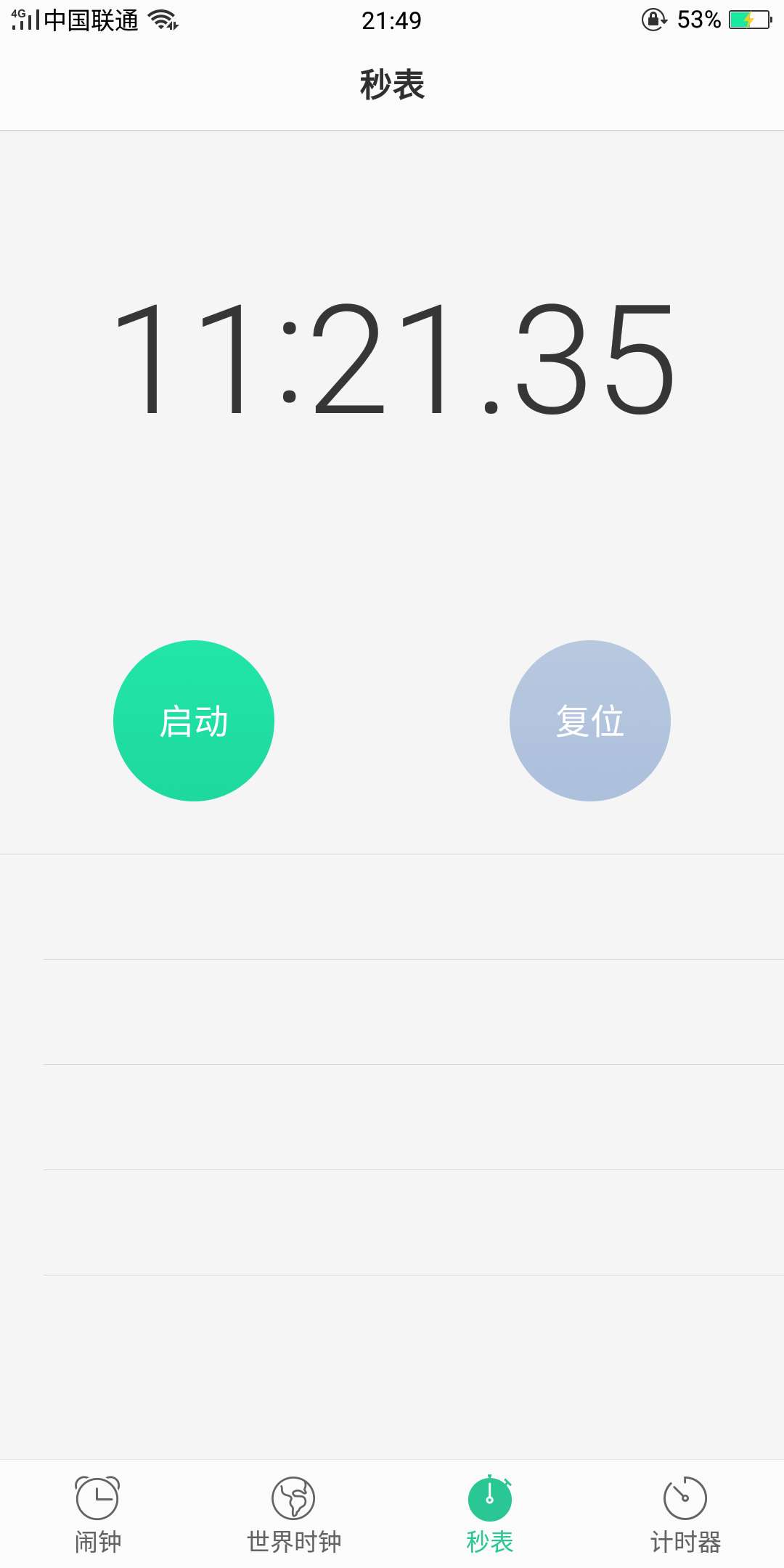Reset the stopwatch with 复位

(589, 721)
